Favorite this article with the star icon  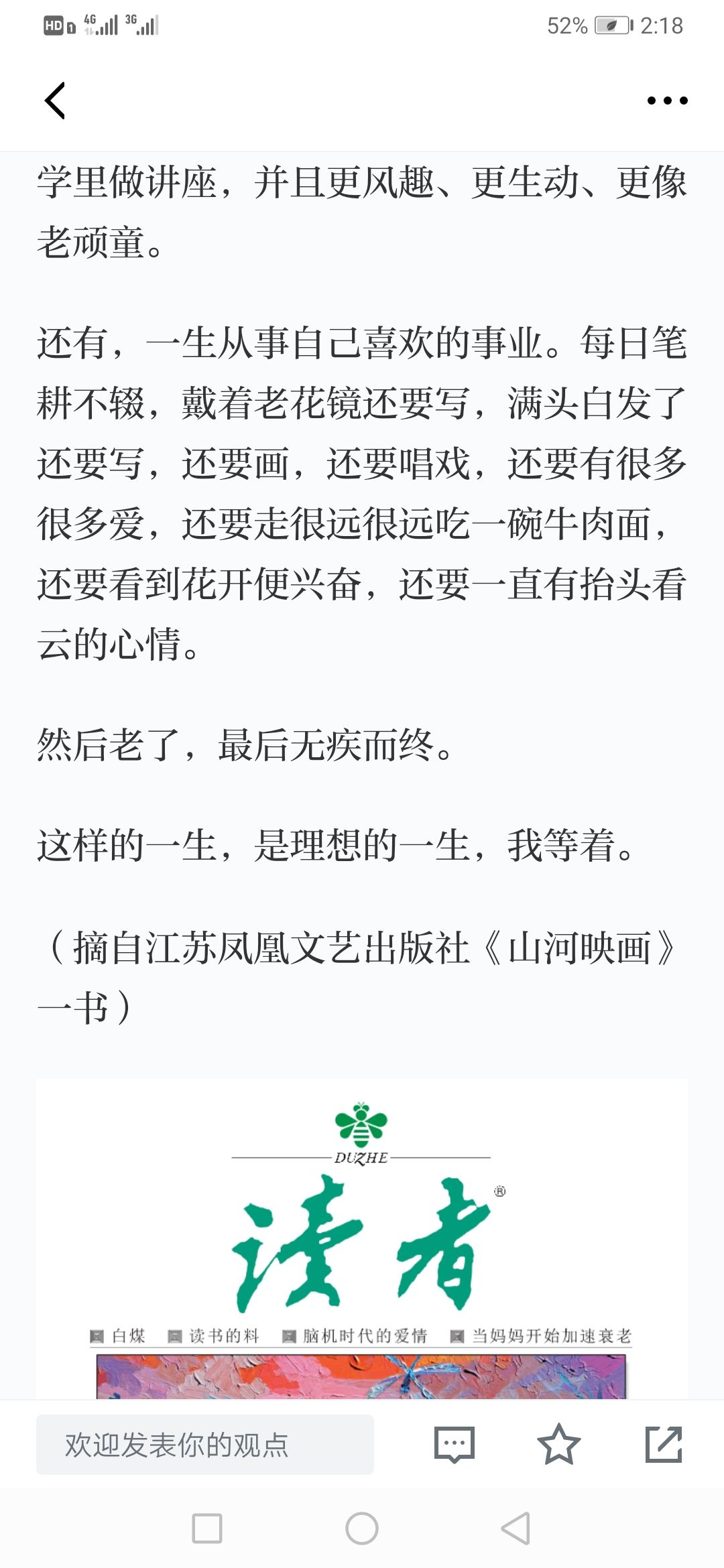click(x=558, y=1444)
